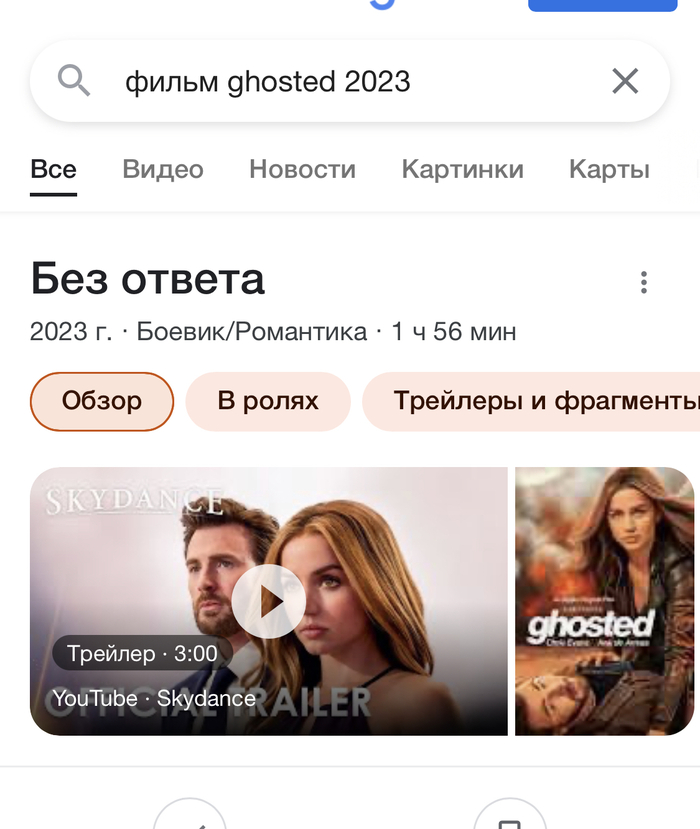700x829 pixels.
Task: Open the Картинки tab
Action: [x=462, y=170]
